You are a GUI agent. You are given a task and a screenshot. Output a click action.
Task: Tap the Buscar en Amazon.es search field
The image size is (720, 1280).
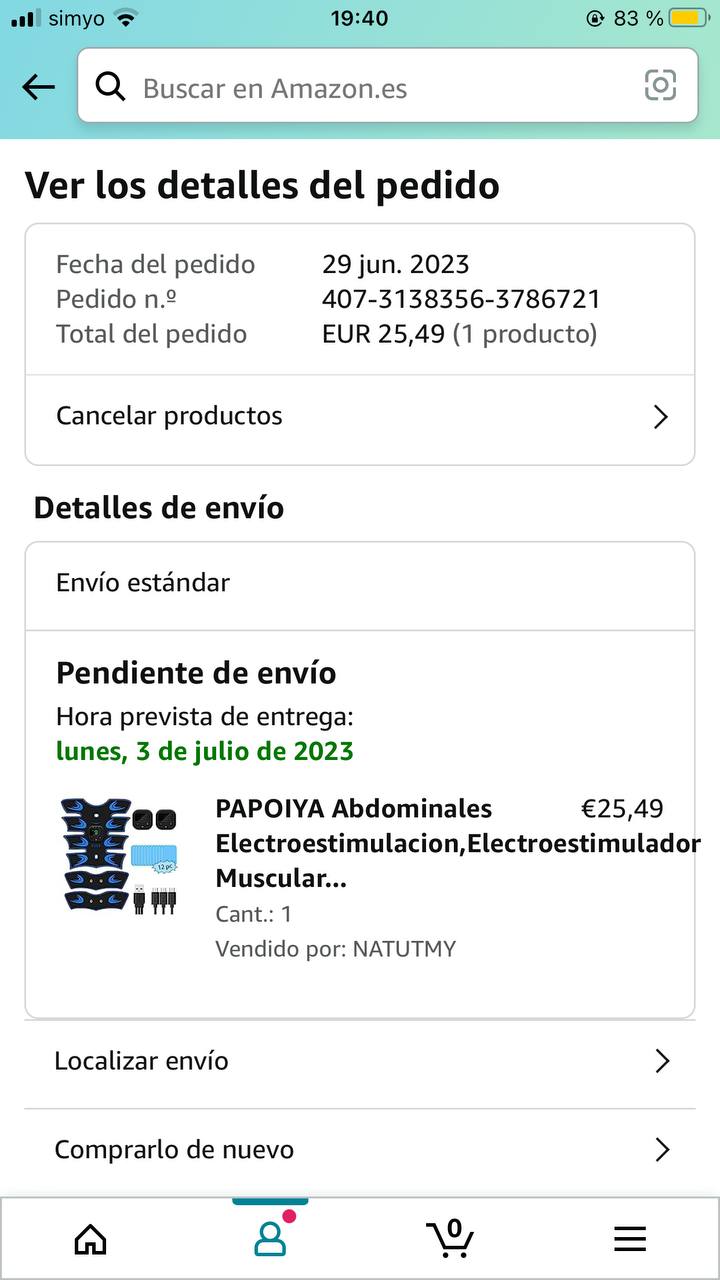pyautogui.click(x=360, y=88)
